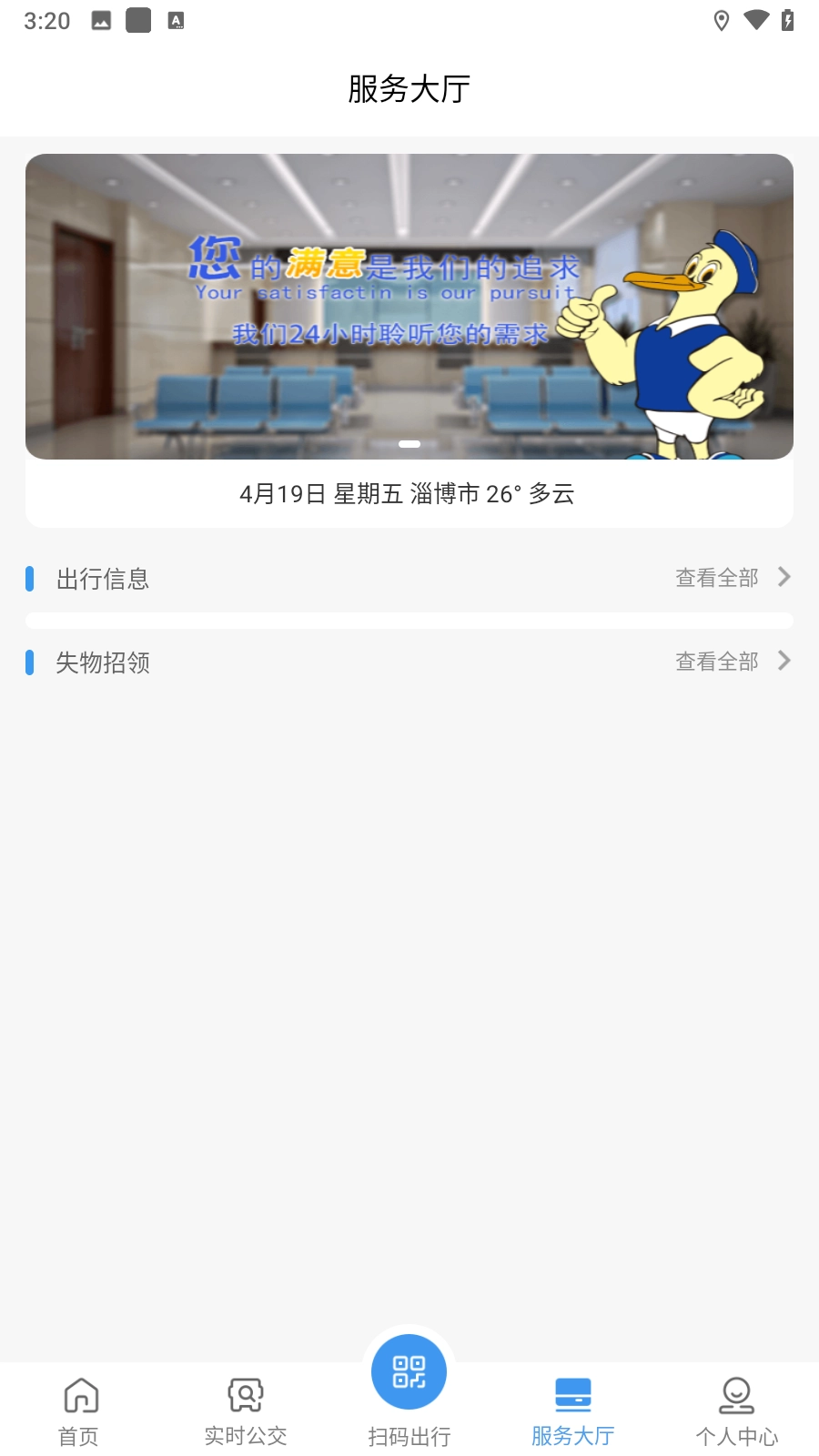Go to 首页 home tab

[80, 1410]
